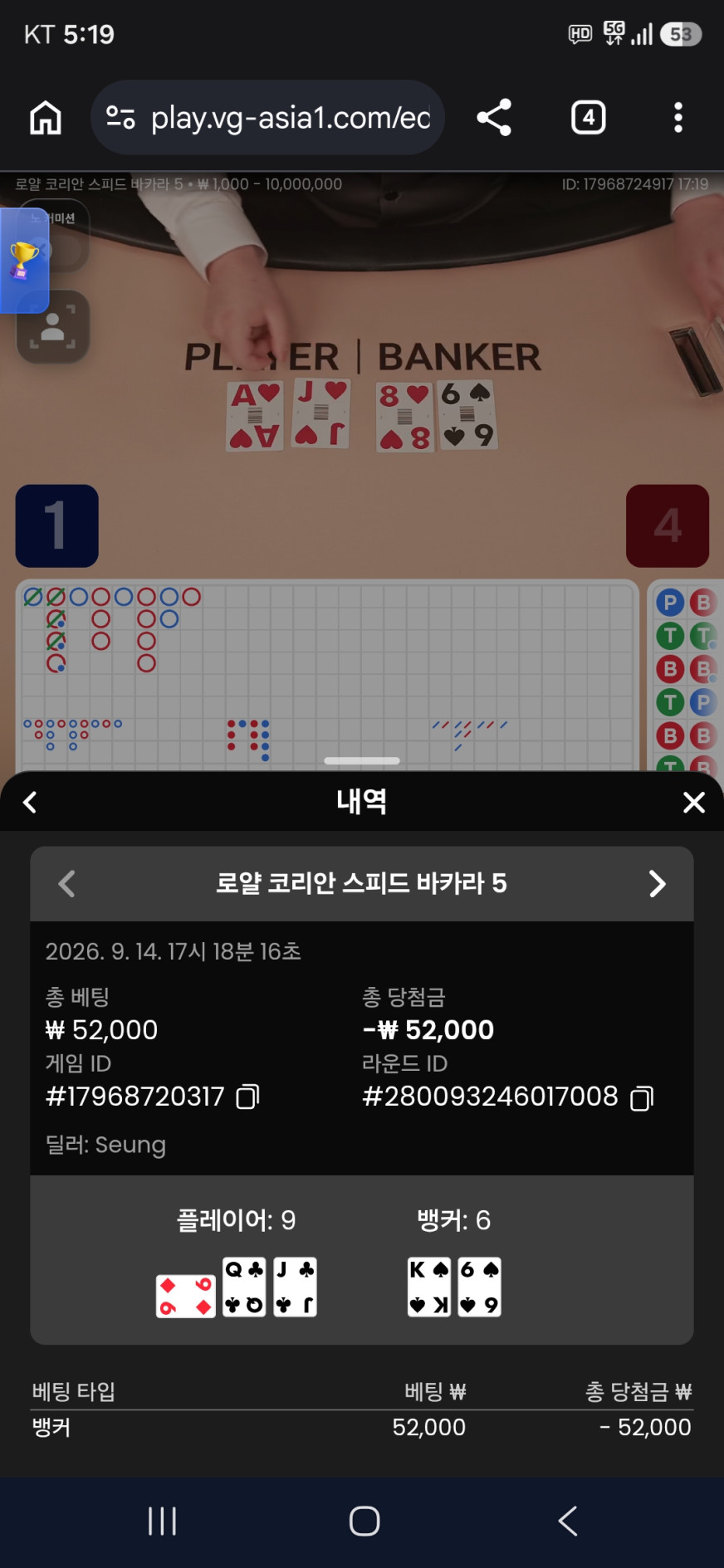The width and height of the screenshot is (724, 1568).
Task: Open the browser overflow menu
Action: click(x=678, y=118)
